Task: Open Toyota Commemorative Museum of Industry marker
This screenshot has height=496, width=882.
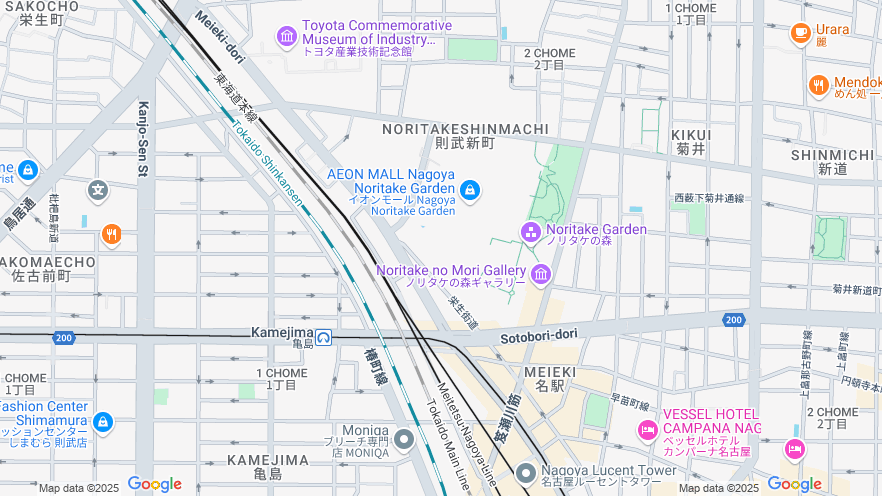Action: coord(287,36)
